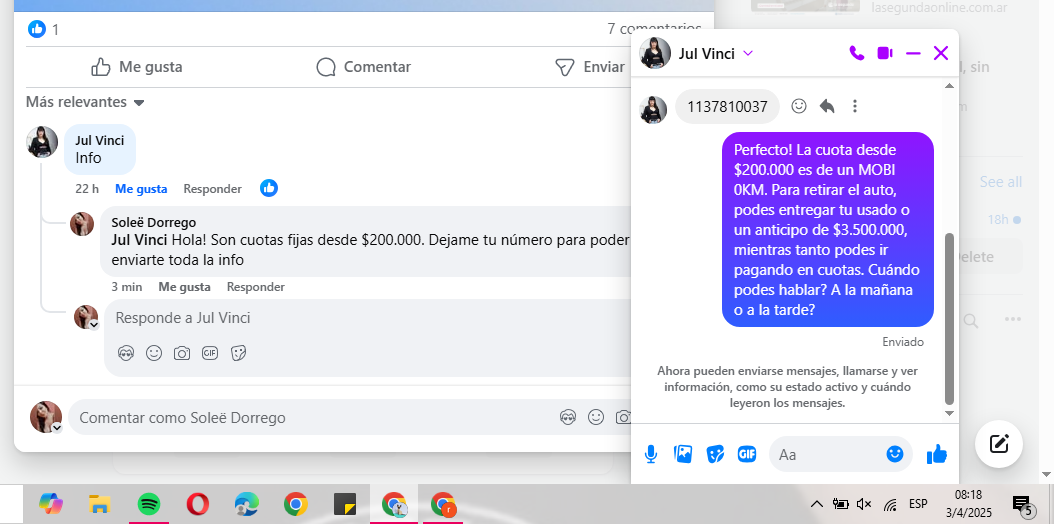Tap Responder under Jul Vinci's Info comment
1054x524 pixels.
(x=212, y=189)
